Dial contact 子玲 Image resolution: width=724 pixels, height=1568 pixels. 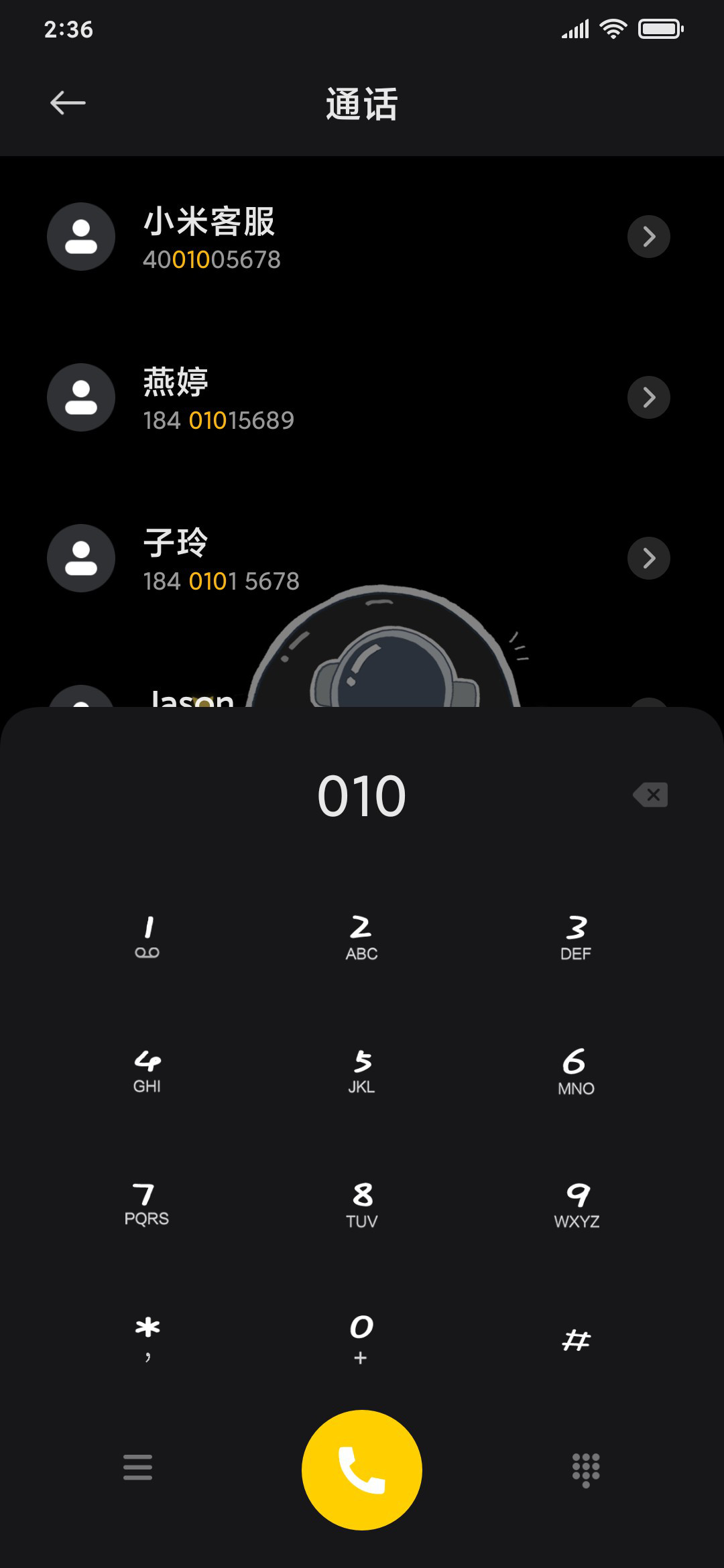[x=362, y=558]
